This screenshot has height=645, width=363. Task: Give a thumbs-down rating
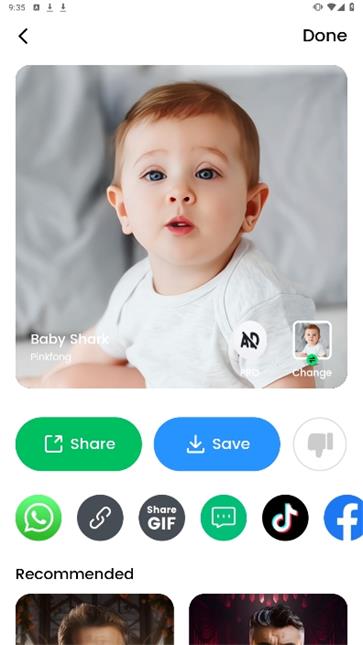click(x=320, y=444)
